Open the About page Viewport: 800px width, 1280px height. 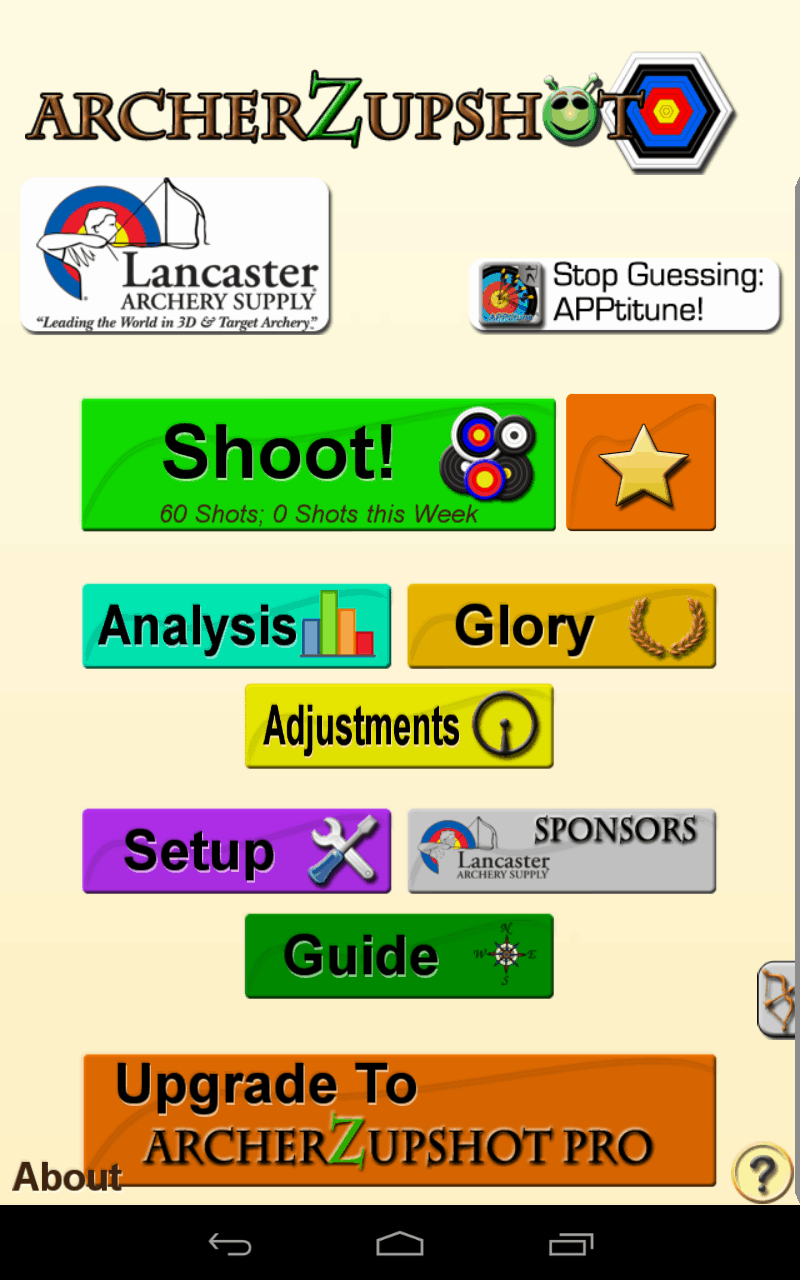tap(67, 1177)
